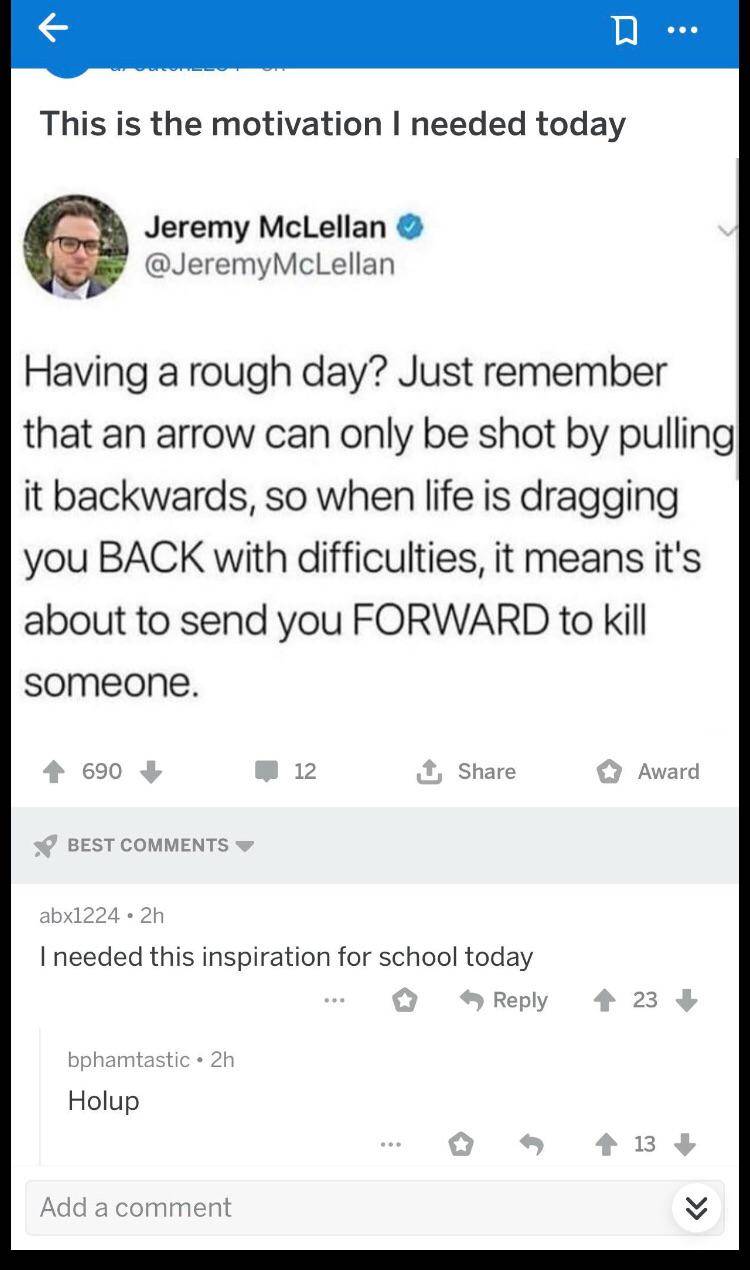750x1270 pixels.
Task: Open more options on abx1224's comment
Action: pyautogui.click(x=334, y=1000)
